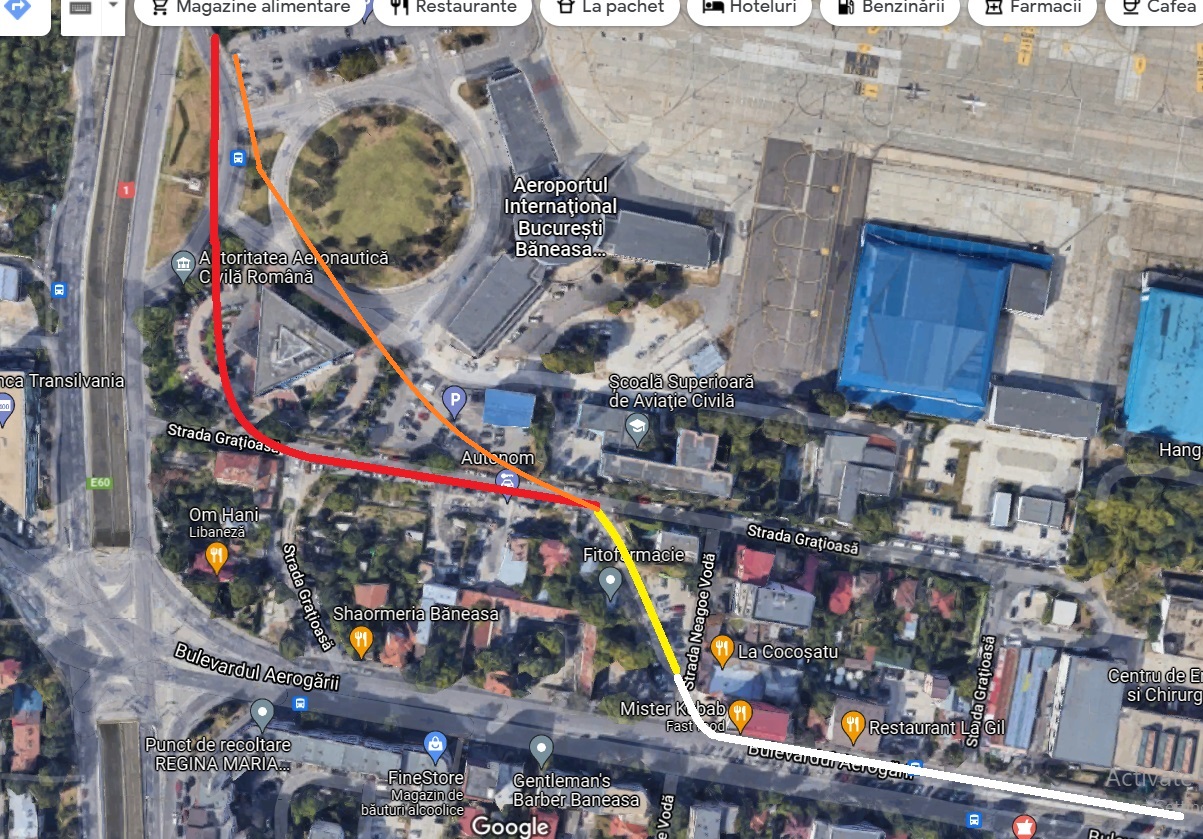1203x839 pixels.
Task: Tap the Gentleman's Barber Baneasa pin
Action: (541, 749)
